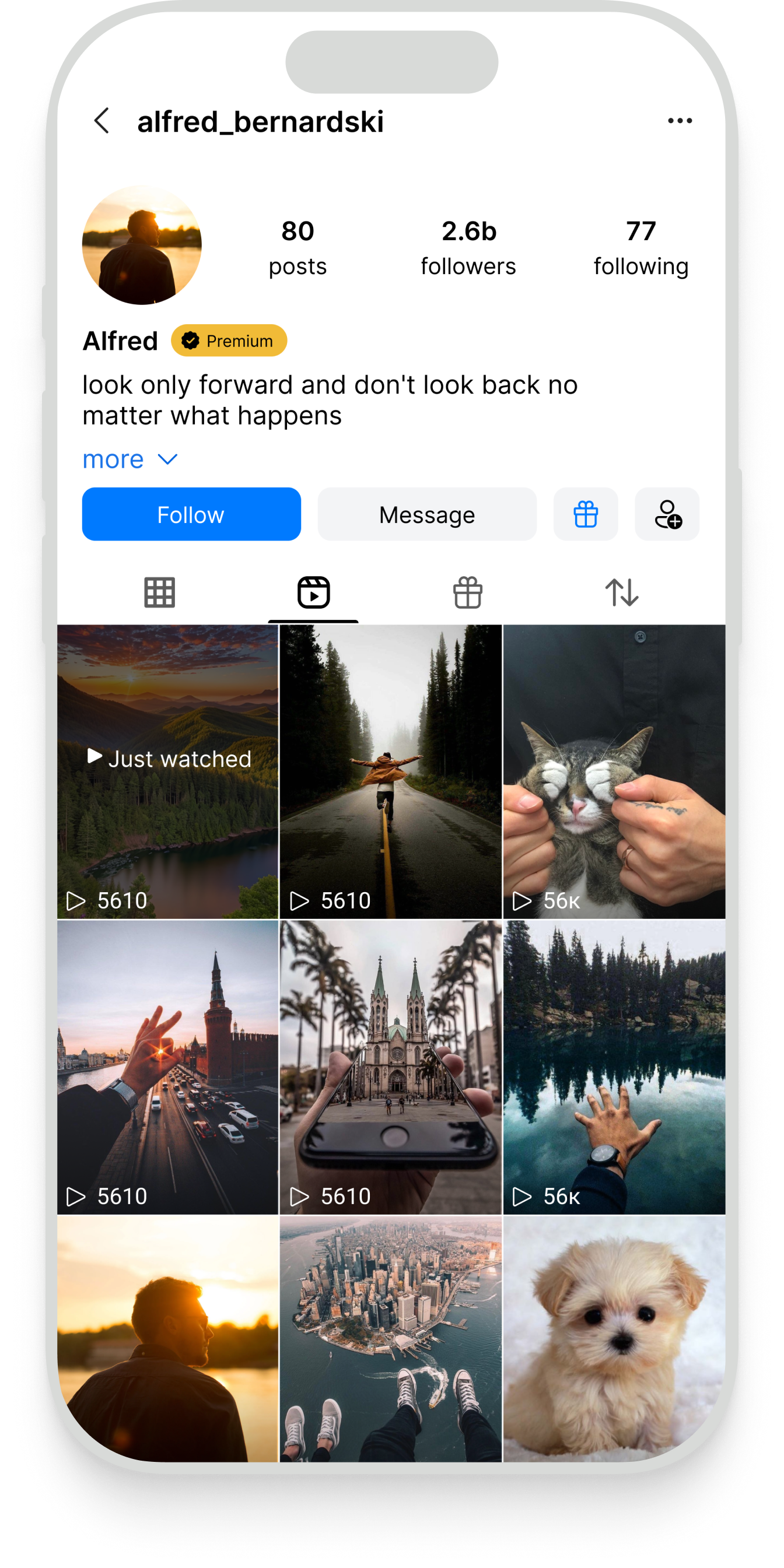The image size is (784, 1568).
Task: Select the reels tab under profile
Action: point(313,592)
